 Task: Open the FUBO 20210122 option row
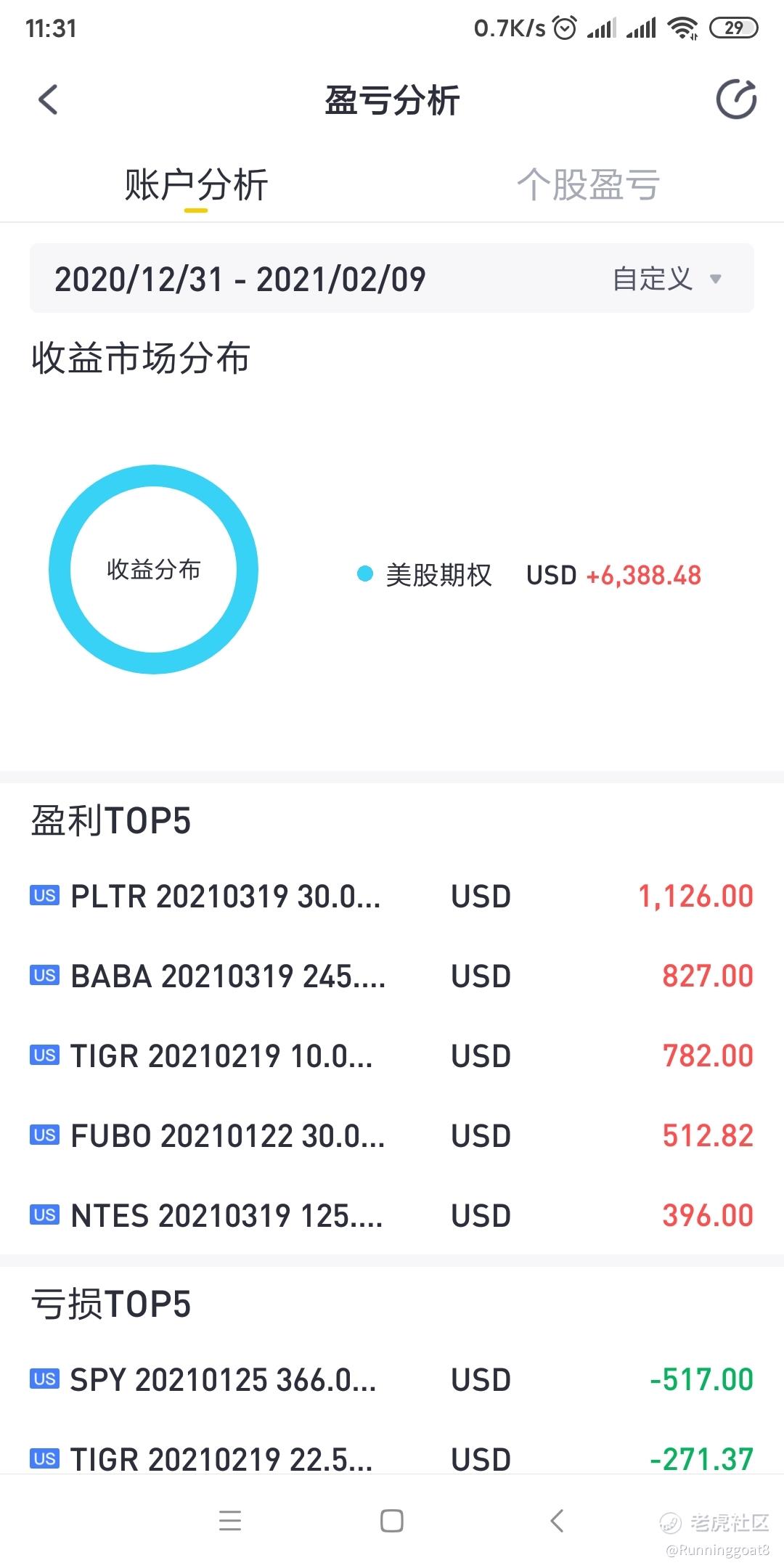pos(392,1136)
